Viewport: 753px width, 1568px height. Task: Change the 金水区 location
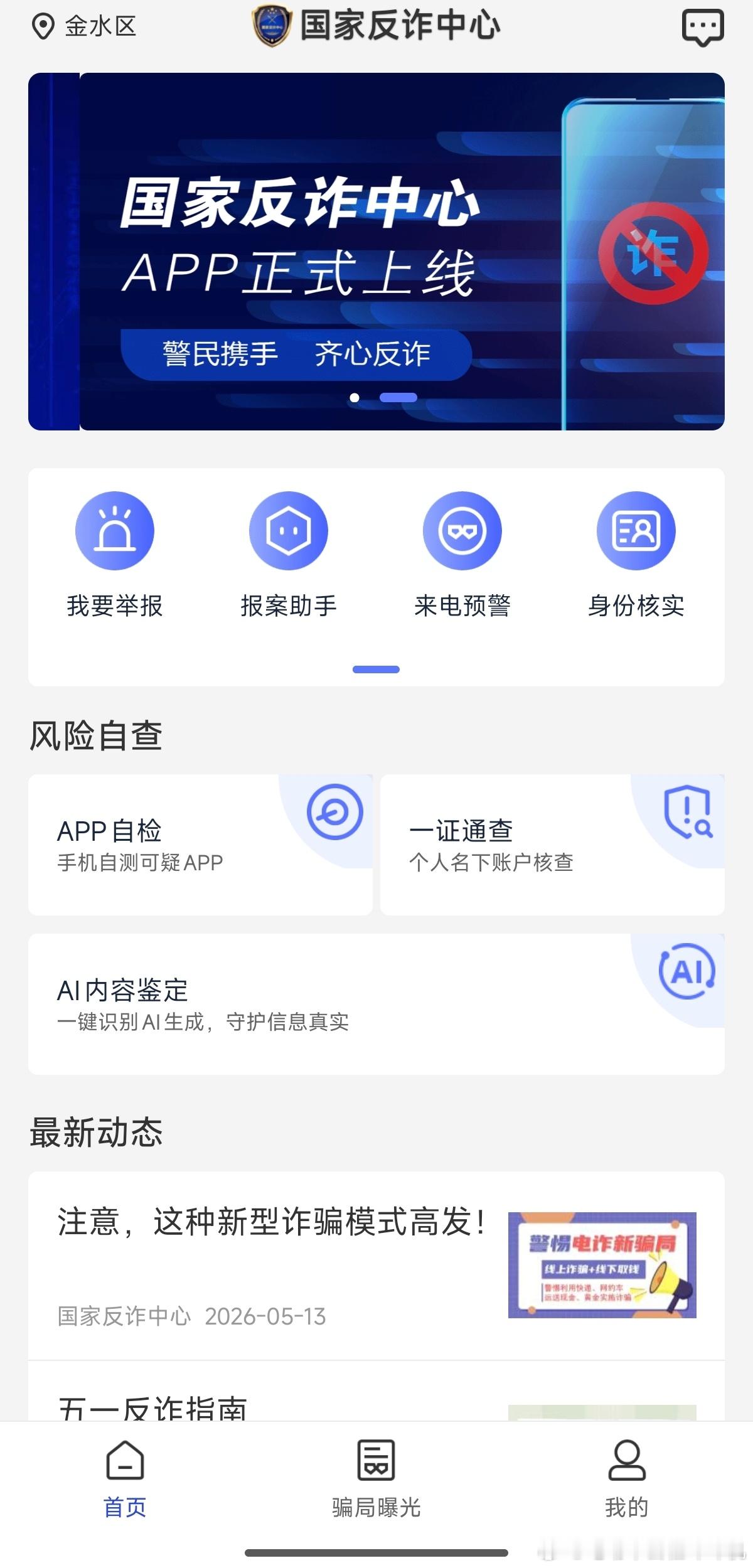(84, 27)
